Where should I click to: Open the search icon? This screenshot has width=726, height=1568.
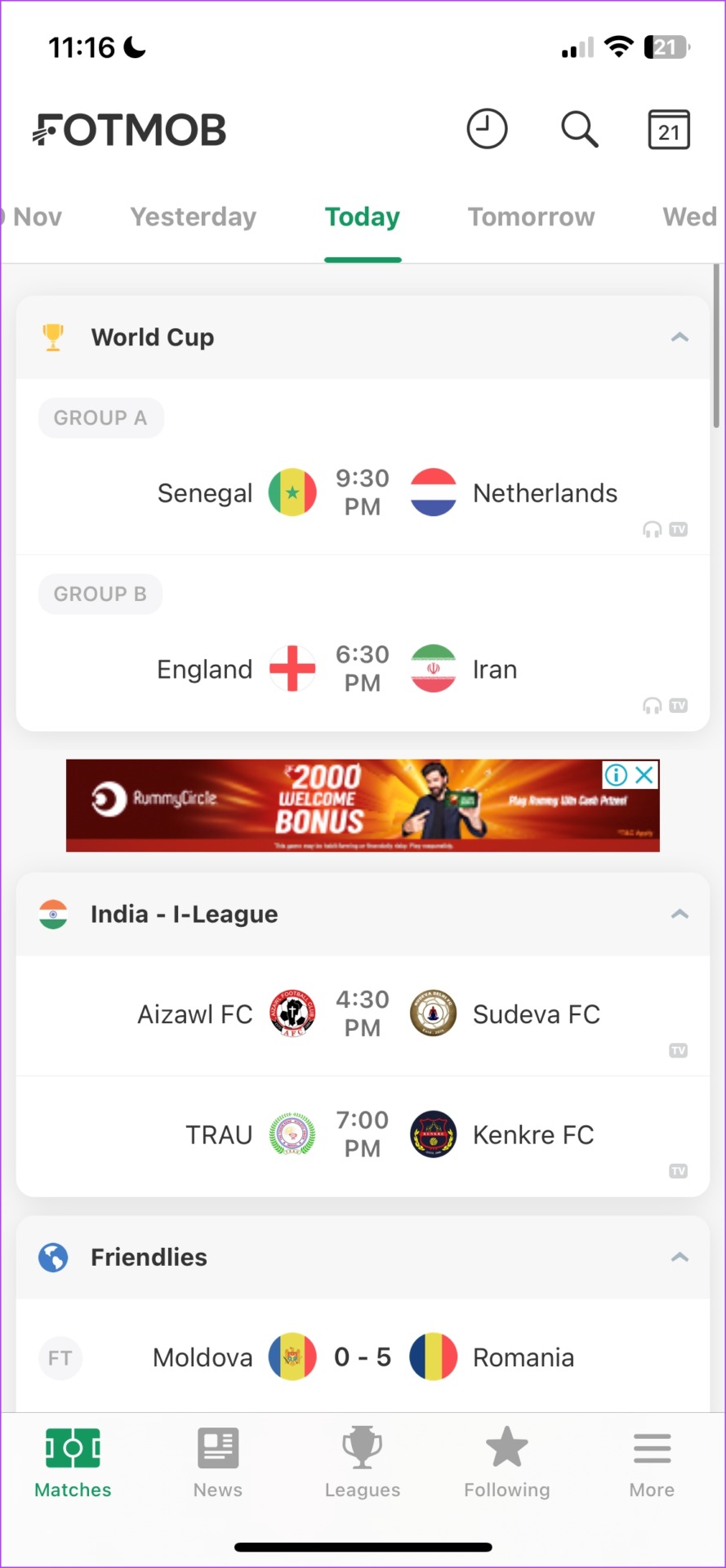tap(579, 129)
